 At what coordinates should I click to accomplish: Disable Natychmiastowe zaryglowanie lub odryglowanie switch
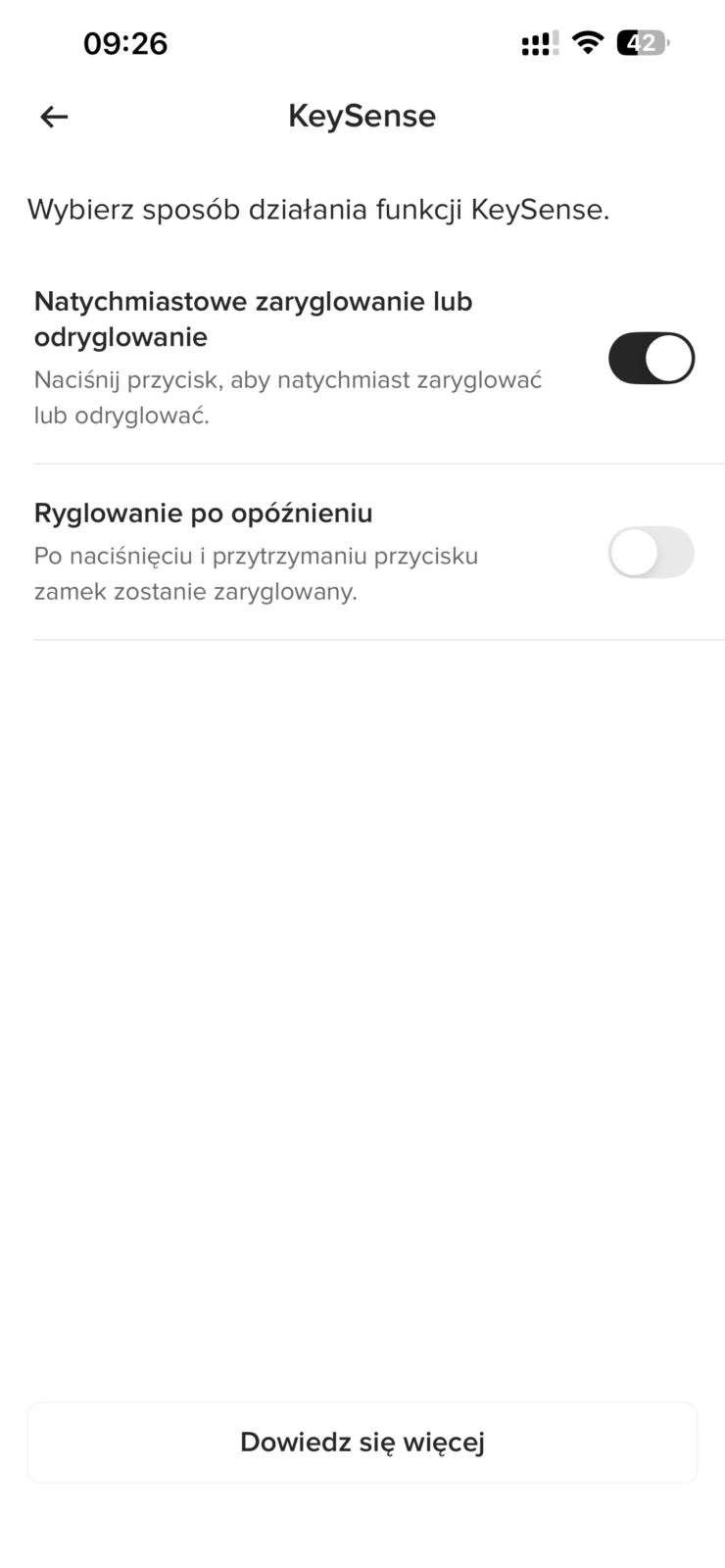coord(651,358)
